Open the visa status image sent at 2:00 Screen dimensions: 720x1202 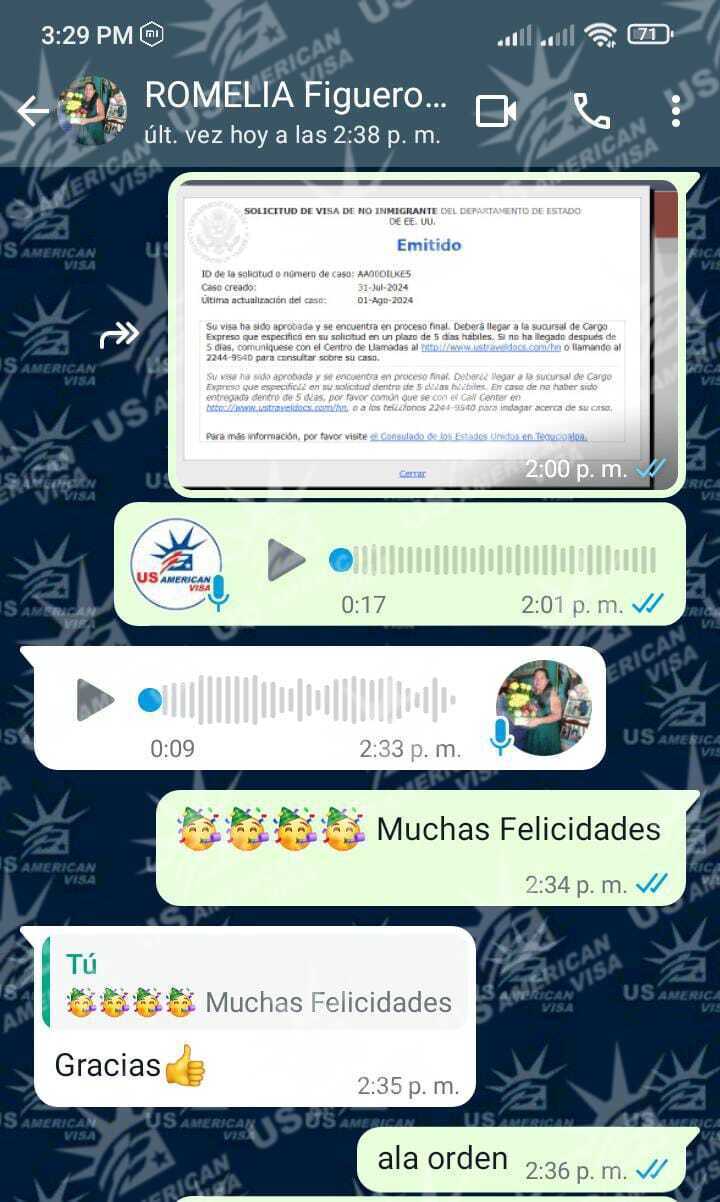pyautogui.click(x=427, y=335)
